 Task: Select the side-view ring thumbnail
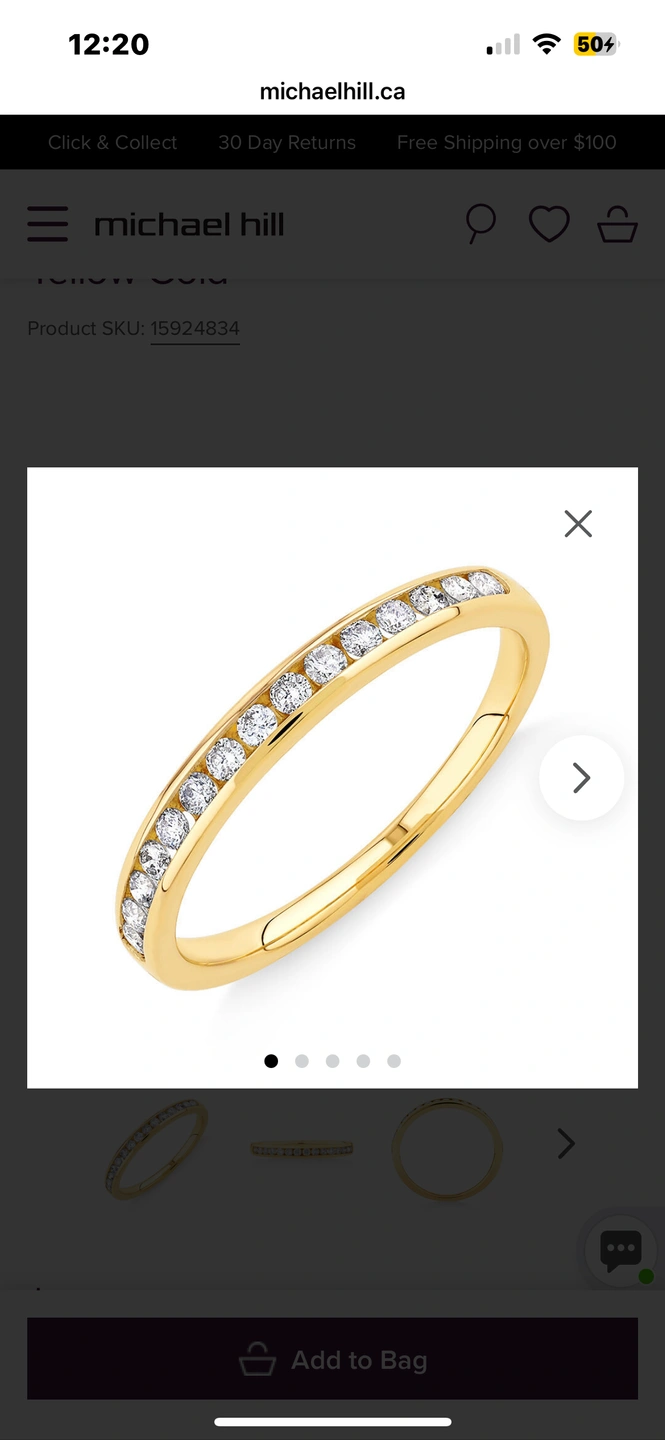click(x=302, y=1148)
